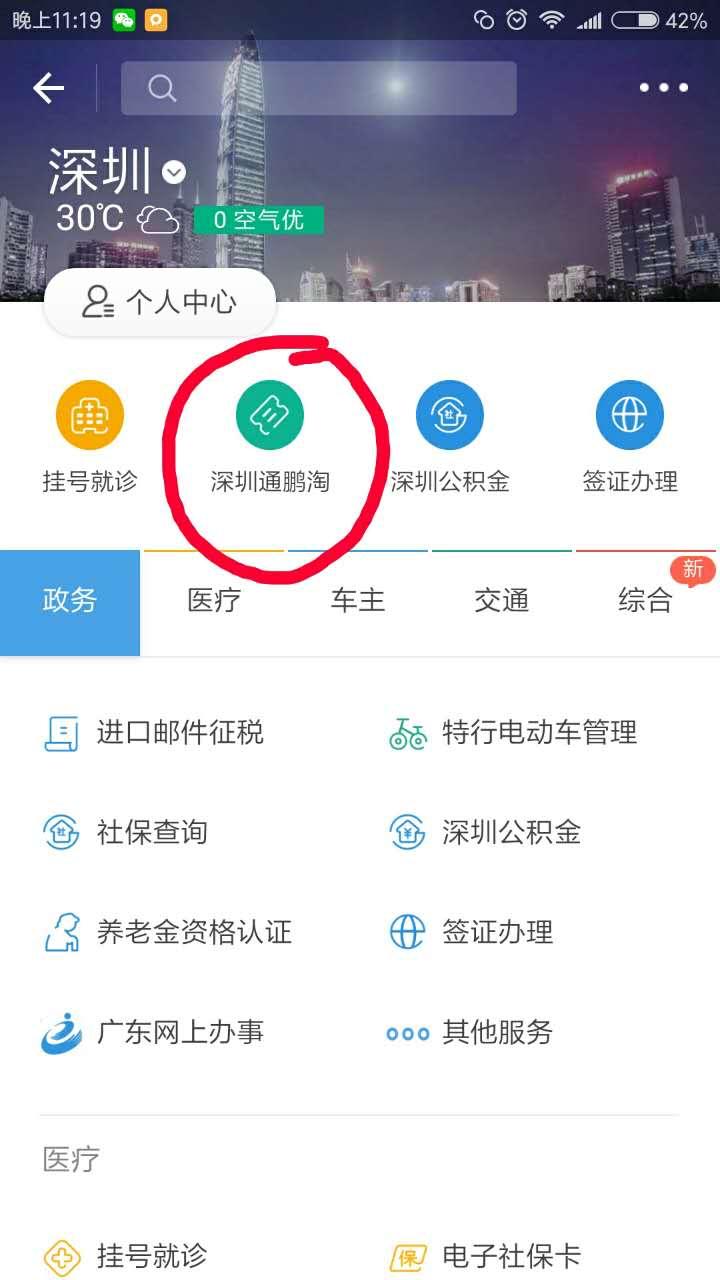This screenshot has width=720, height=1280.
Task: Tap the search box at top
Action: tap(318, 88)
